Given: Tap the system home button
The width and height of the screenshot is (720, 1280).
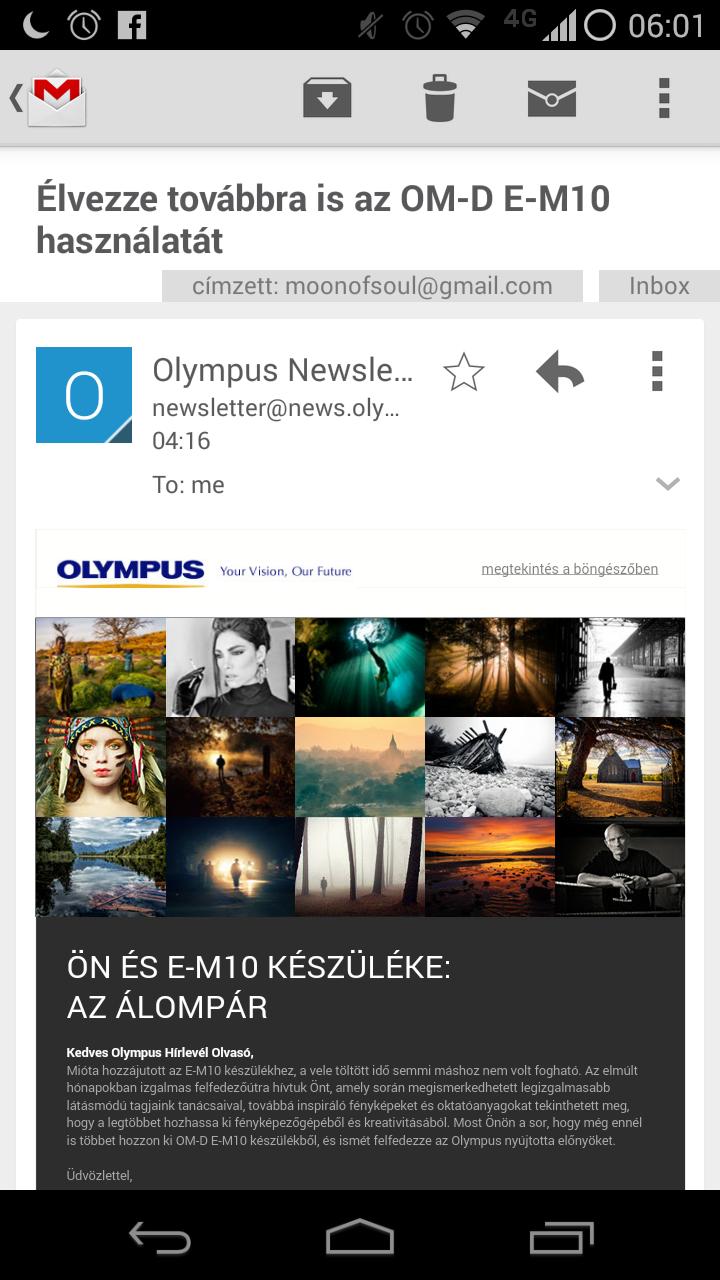Looking at the screenshot, I should coord(360,1237).
